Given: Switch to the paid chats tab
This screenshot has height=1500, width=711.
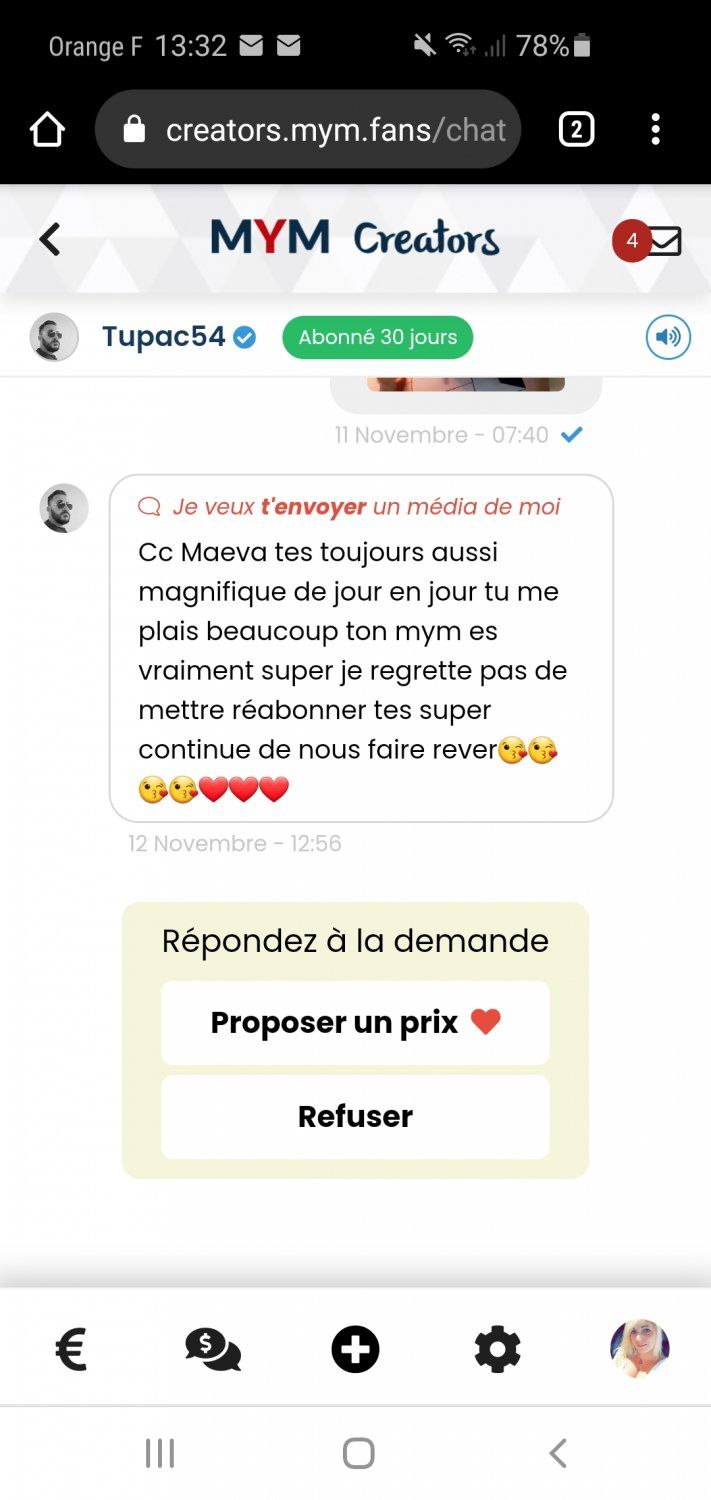Looking at the screenshot, I should coord(213,1350).
